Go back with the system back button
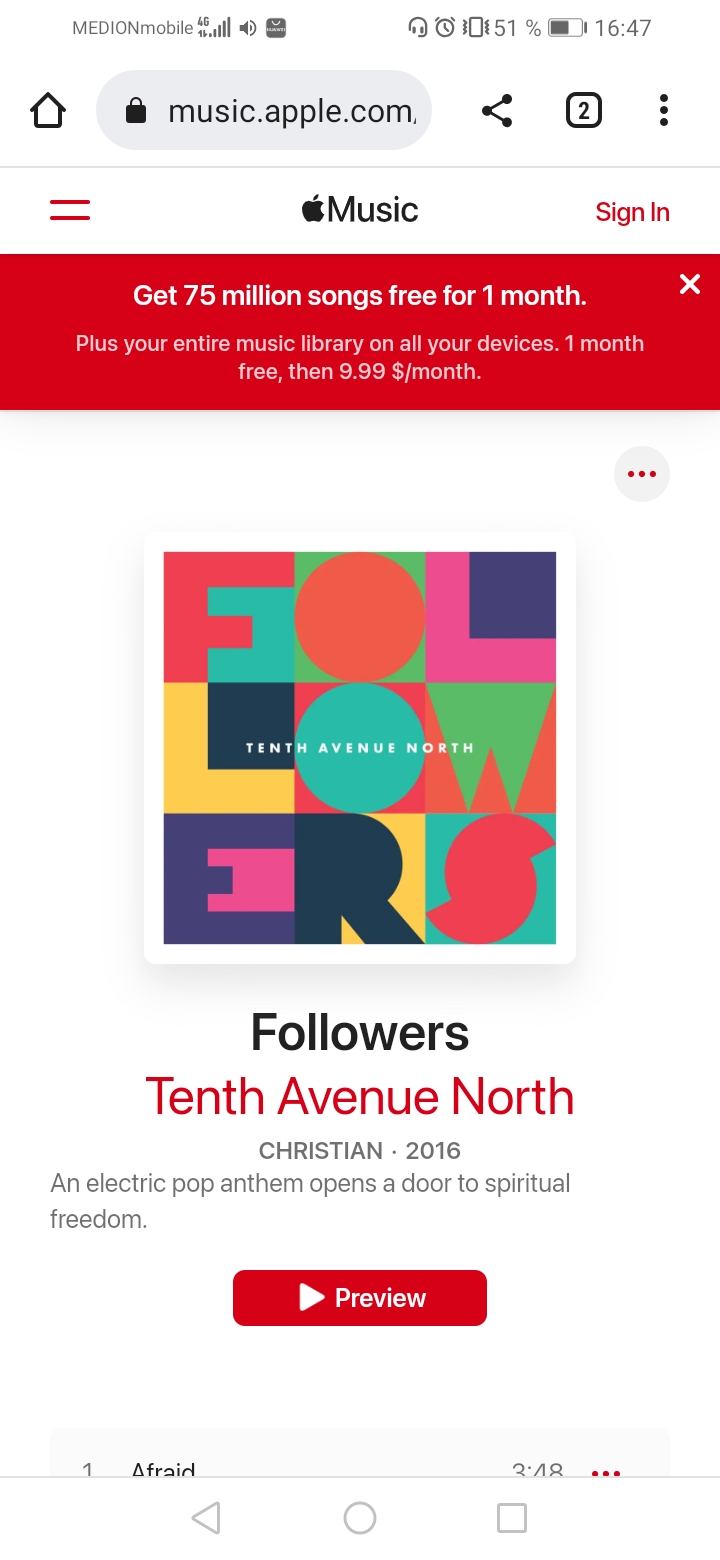Image resolution: width=720 pixels, height=1560 pixels. [206, 1518]
